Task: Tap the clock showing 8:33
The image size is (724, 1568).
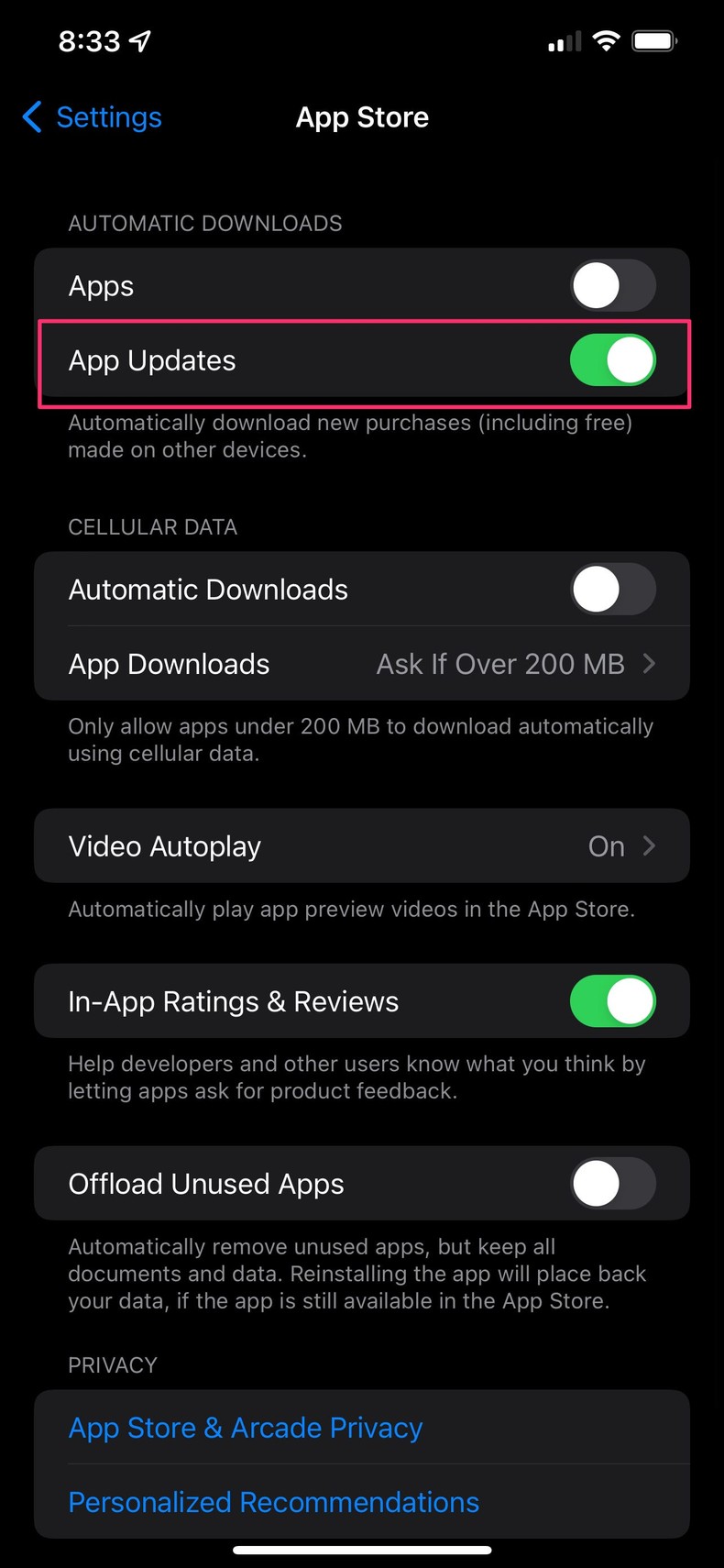Action: [x=87, y=40]
